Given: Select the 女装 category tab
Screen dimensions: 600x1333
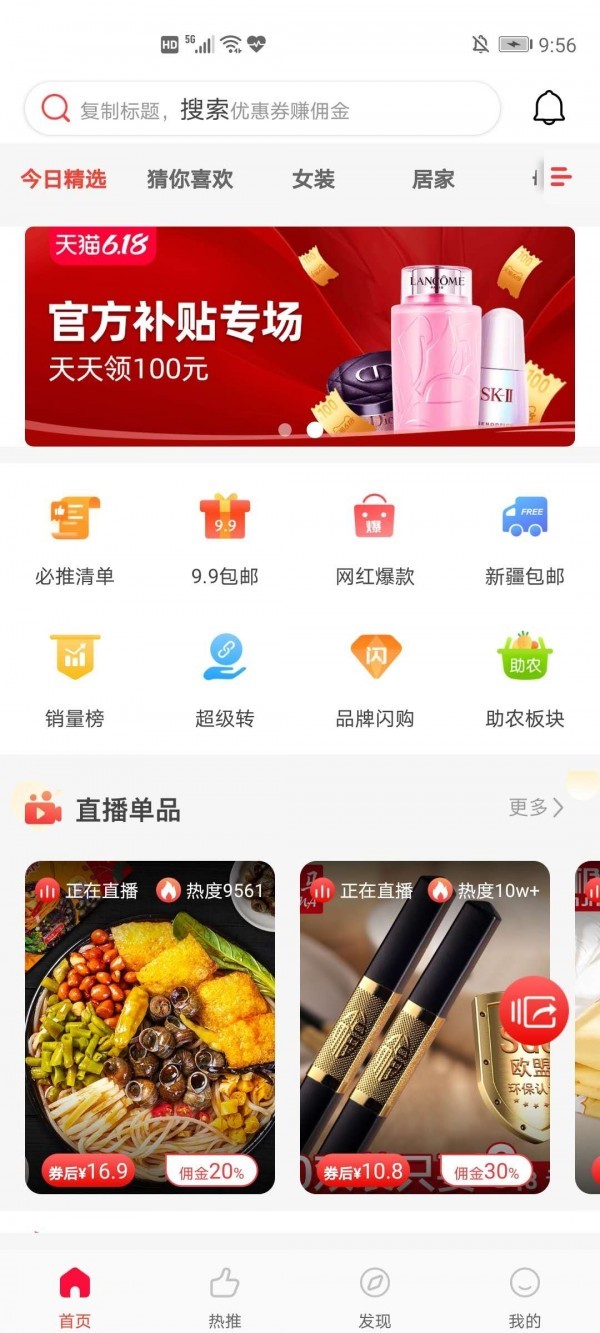Looking at the screenshot, I should point(313,179).
